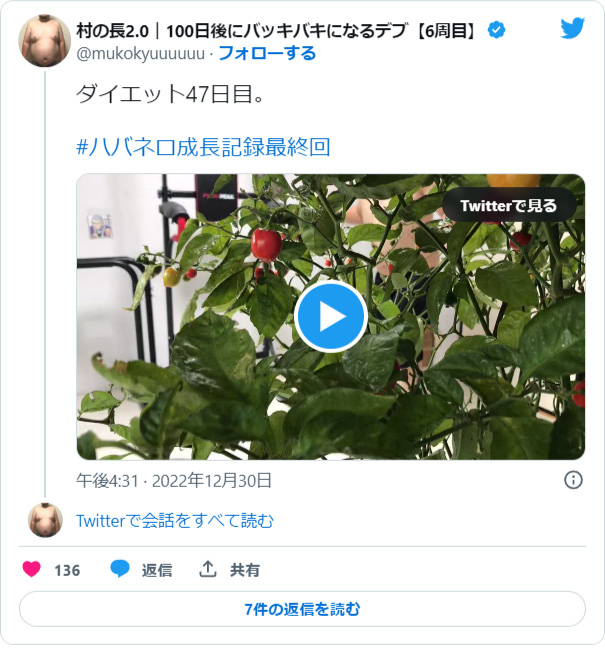
Task: Tap the フォローする link
Action: coord(266,53)
